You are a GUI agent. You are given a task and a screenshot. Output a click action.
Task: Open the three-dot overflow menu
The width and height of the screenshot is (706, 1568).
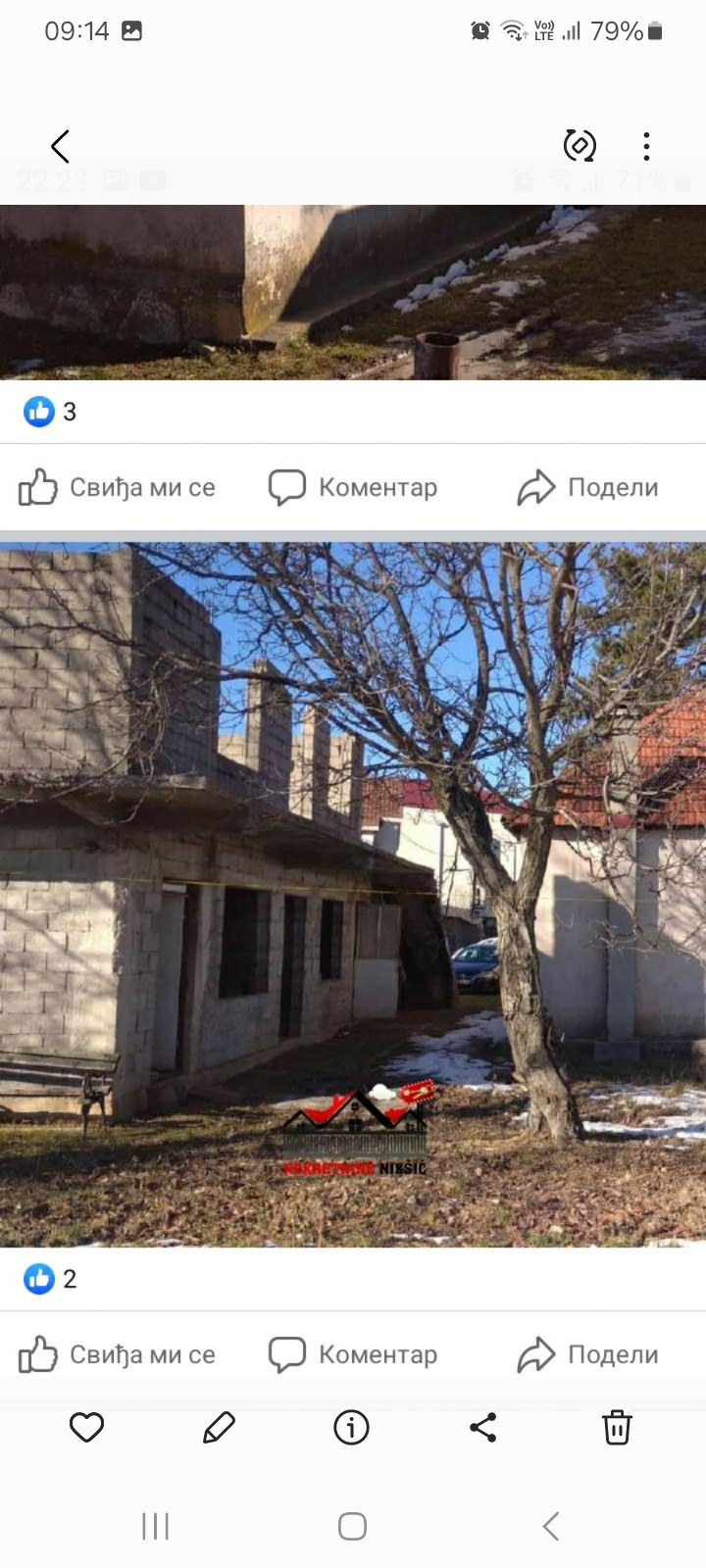pyautogui.click(x=646, y=147)
